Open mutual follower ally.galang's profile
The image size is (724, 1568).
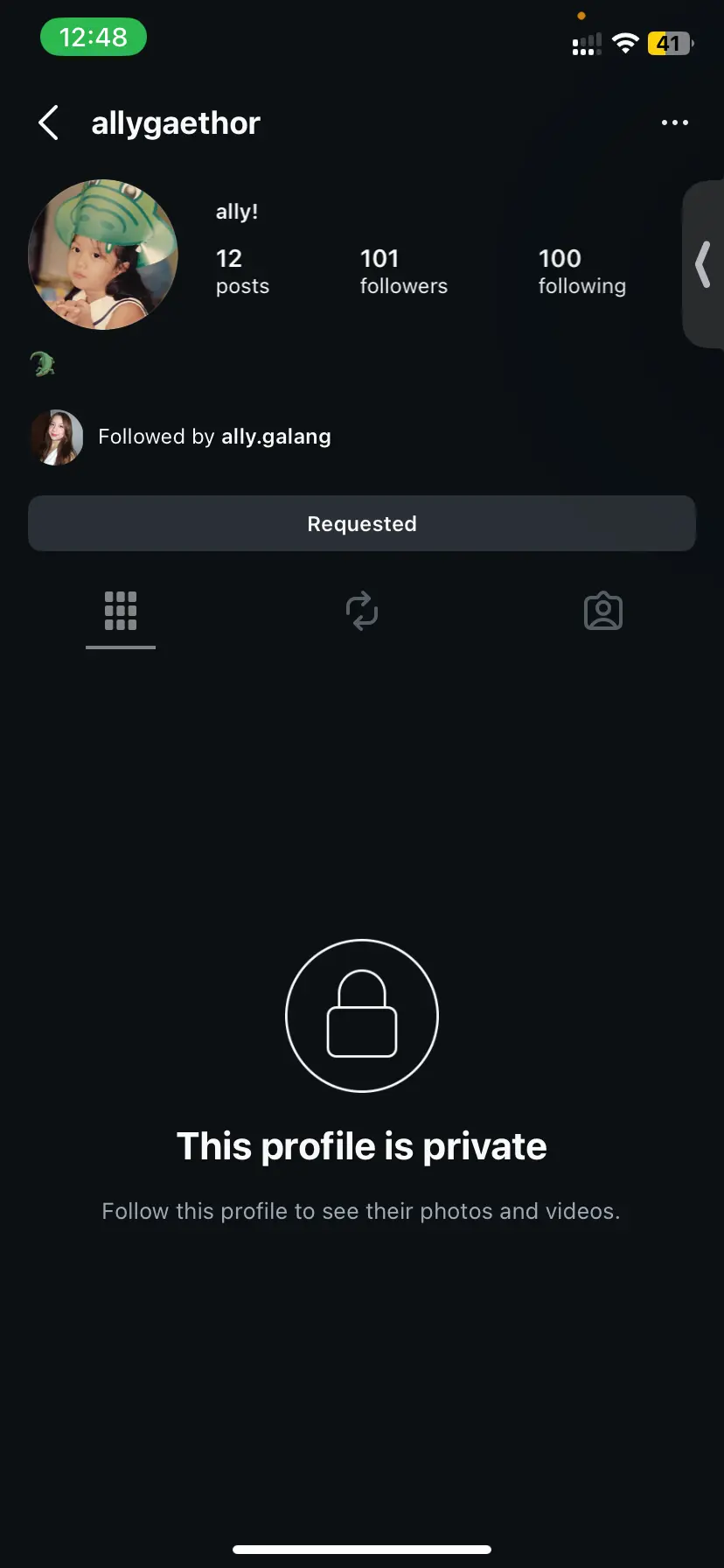pos(275,436)
